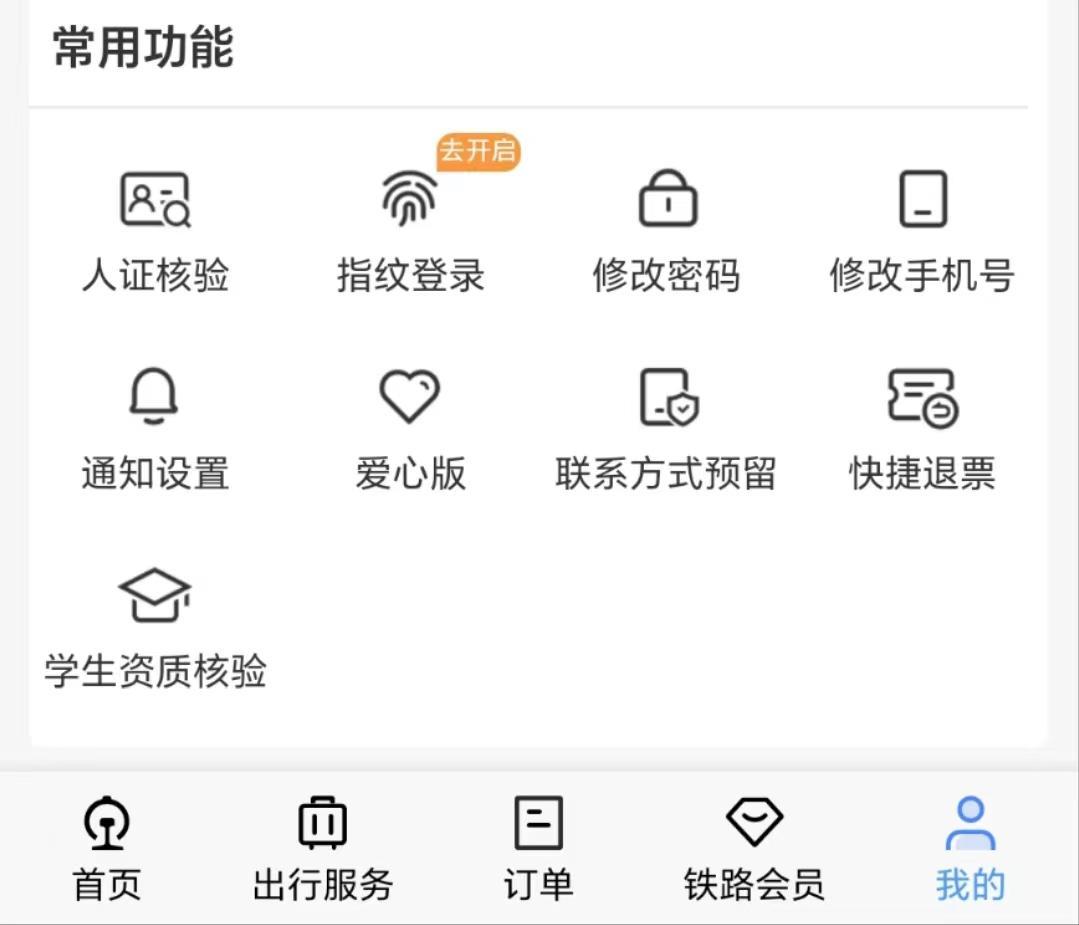Go to the 首页 home tab

tap(107, 847)
